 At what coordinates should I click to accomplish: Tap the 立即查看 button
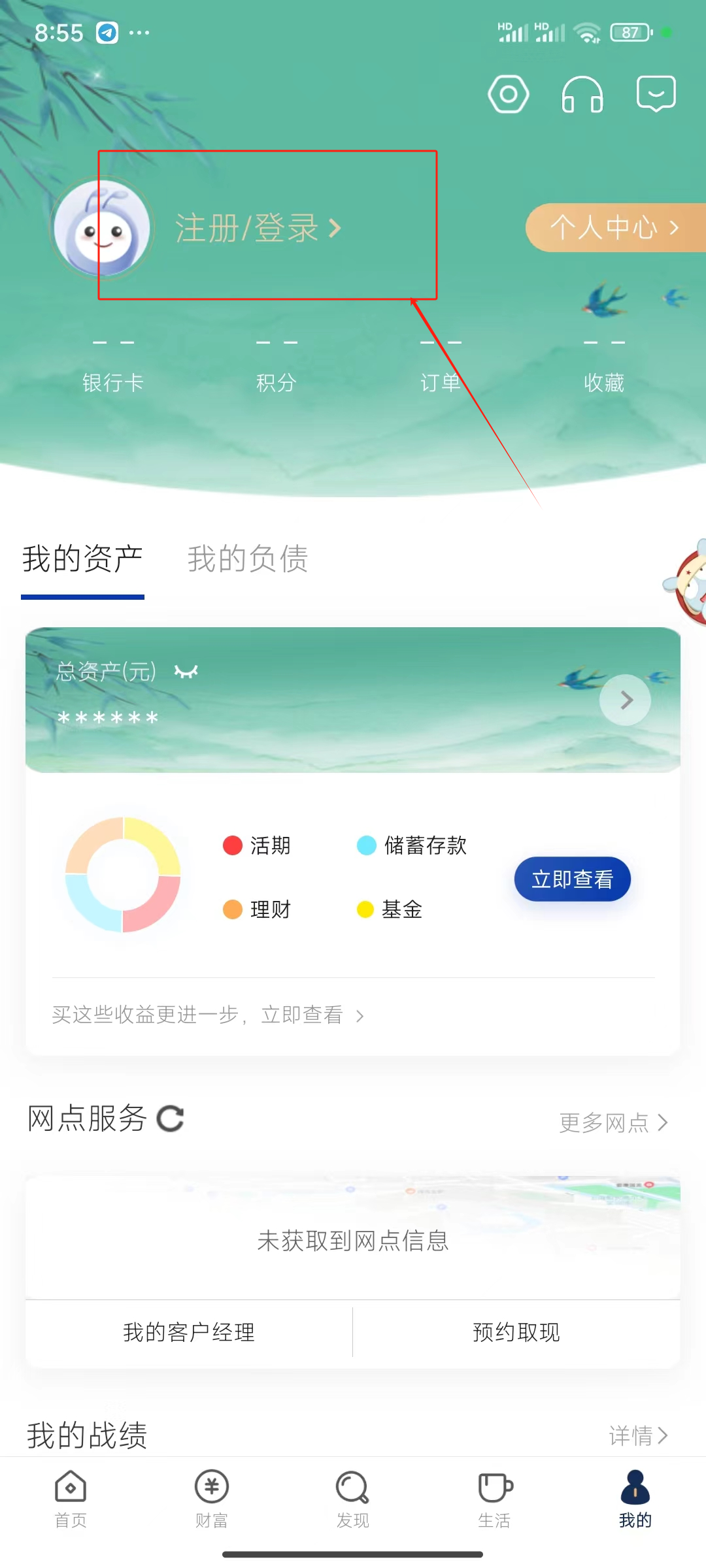coord(572,879)
